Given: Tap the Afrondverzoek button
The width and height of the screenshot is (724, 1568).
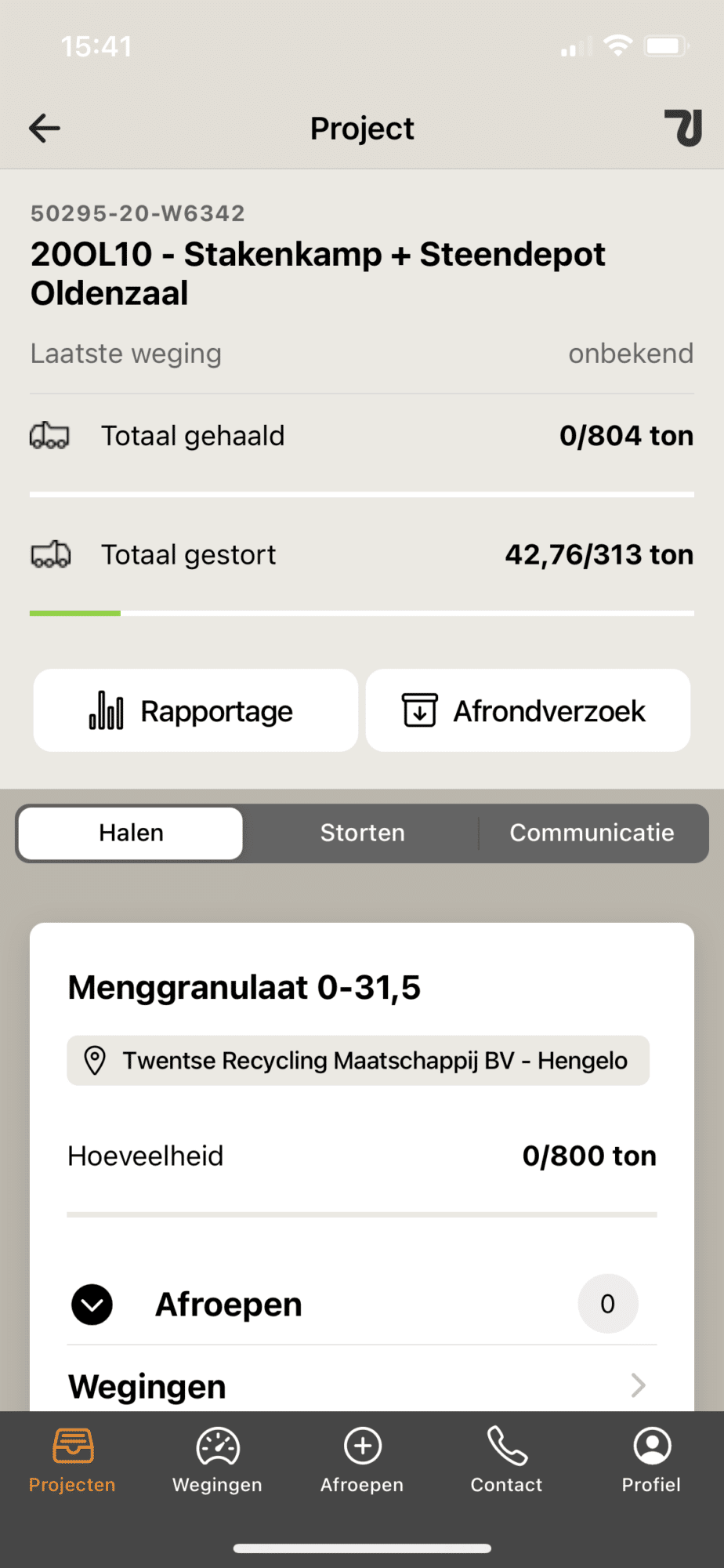Looking at the screenshot, I should (528, 710).
